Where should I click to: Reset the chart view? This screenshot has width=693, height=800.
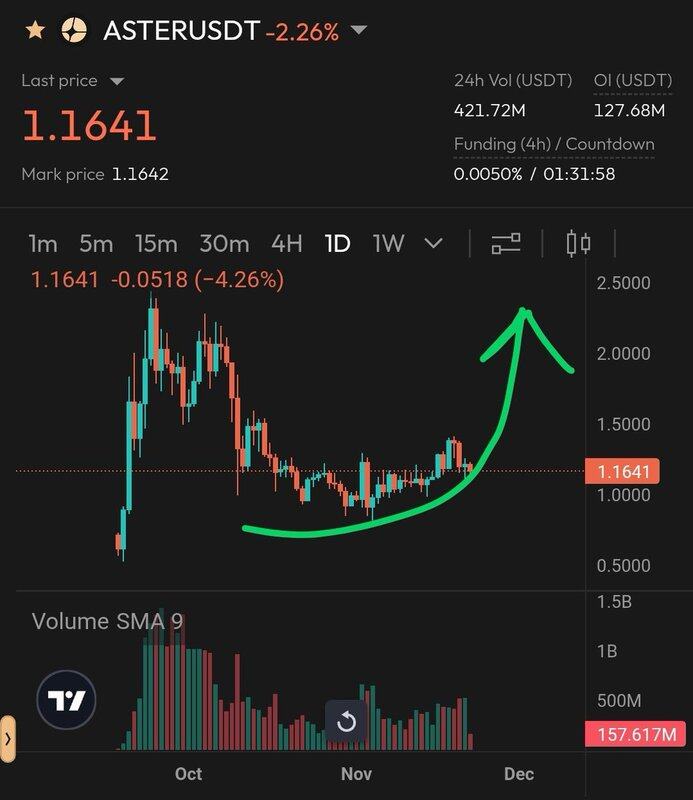point(346,722)
